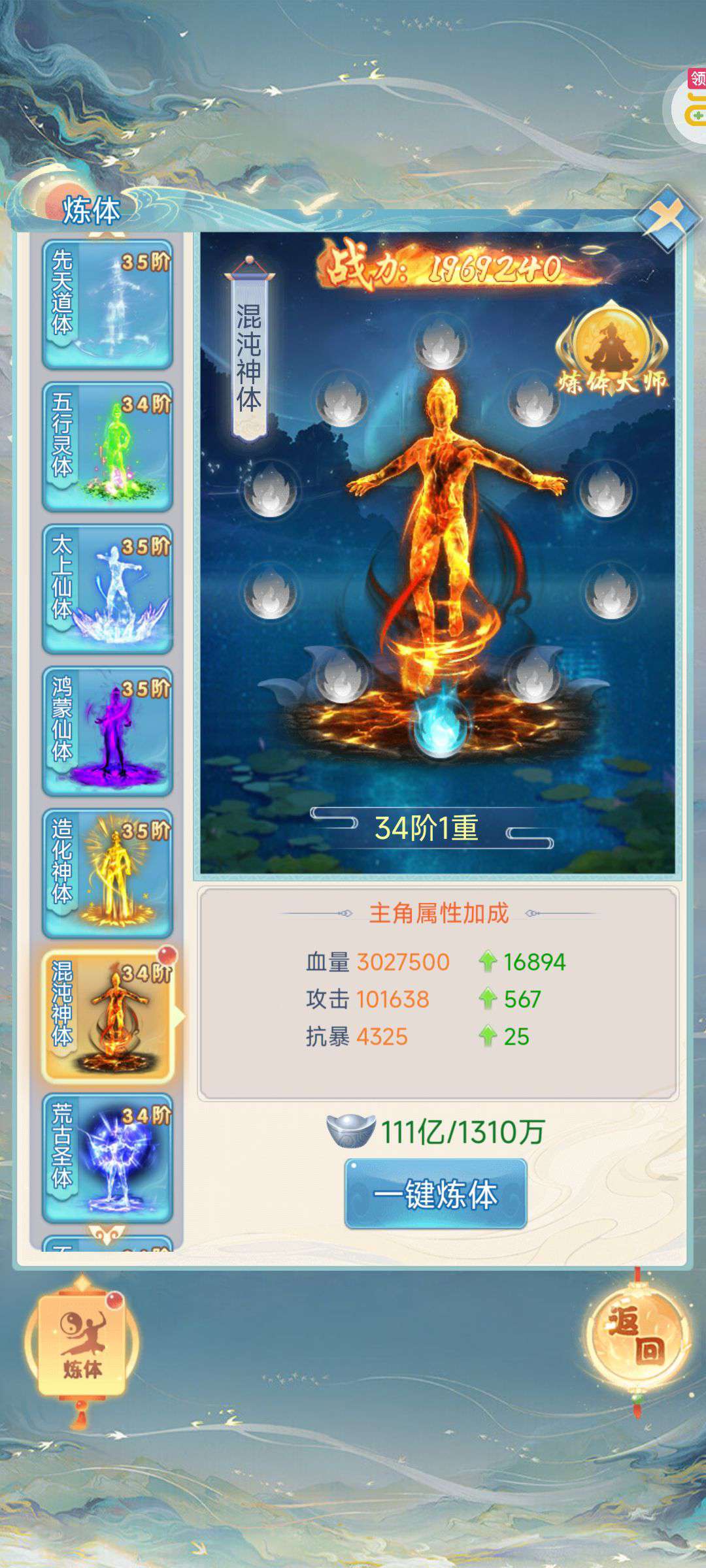Viewport: 706px width, 1568px height.
Task: Select the 先天道体 body card
Action: pyautogui.click(x=107, y=304)
